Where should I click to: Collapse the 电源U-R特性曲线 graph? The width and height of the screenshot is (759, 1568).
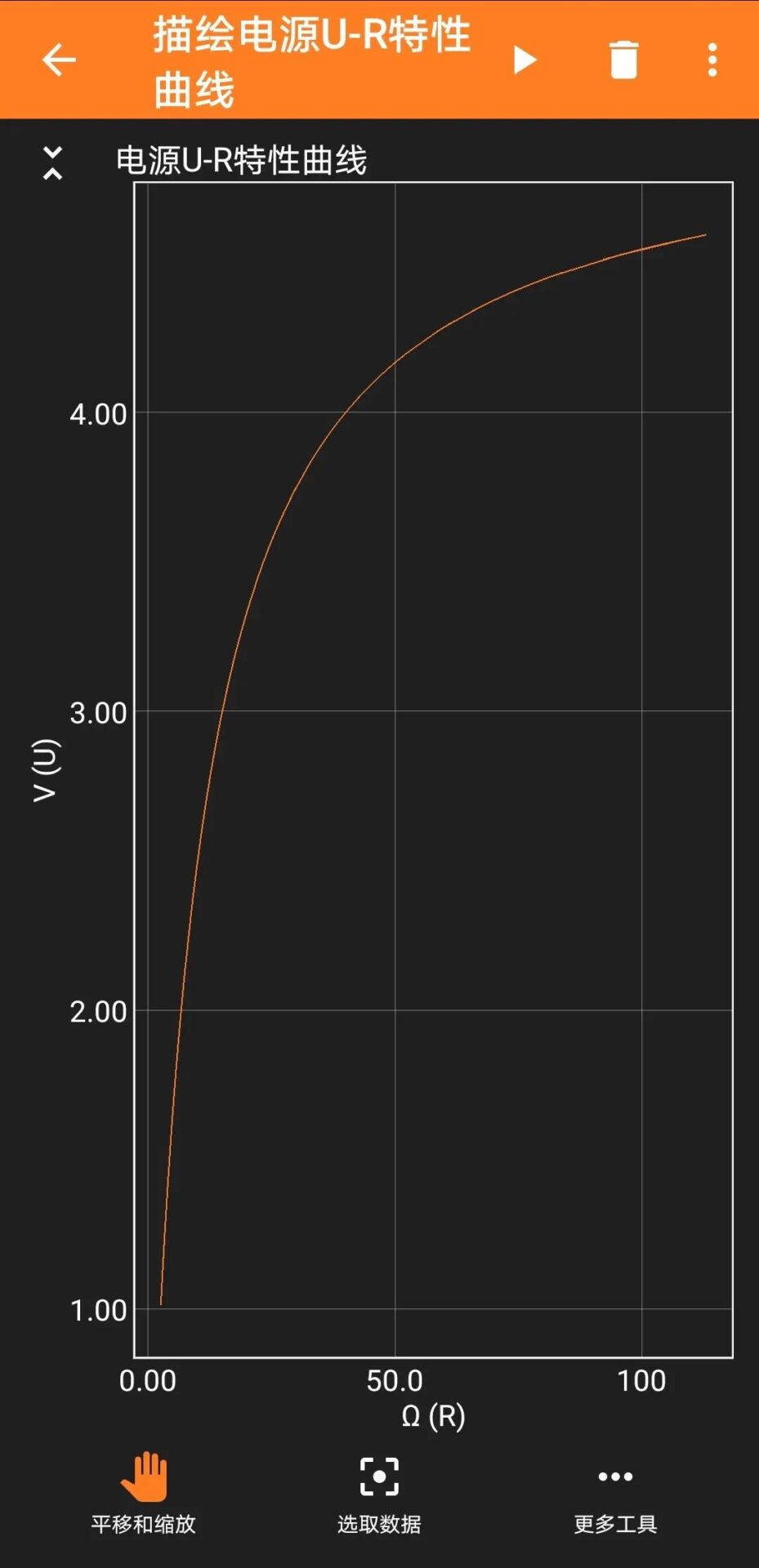click(52, 162)
